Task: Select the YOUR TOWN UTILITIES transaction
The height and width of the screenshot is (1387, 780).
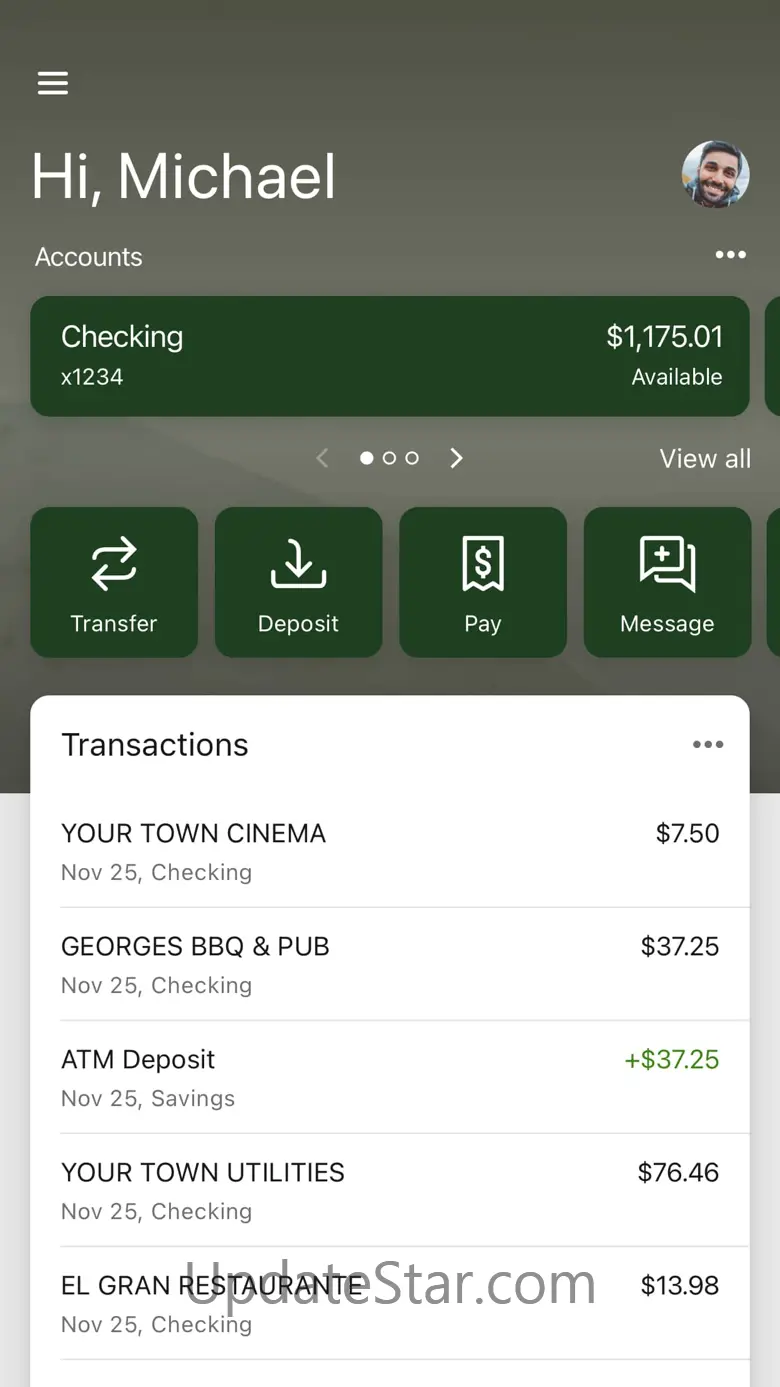Action: pyautogui.click(x=390, y=1190)
